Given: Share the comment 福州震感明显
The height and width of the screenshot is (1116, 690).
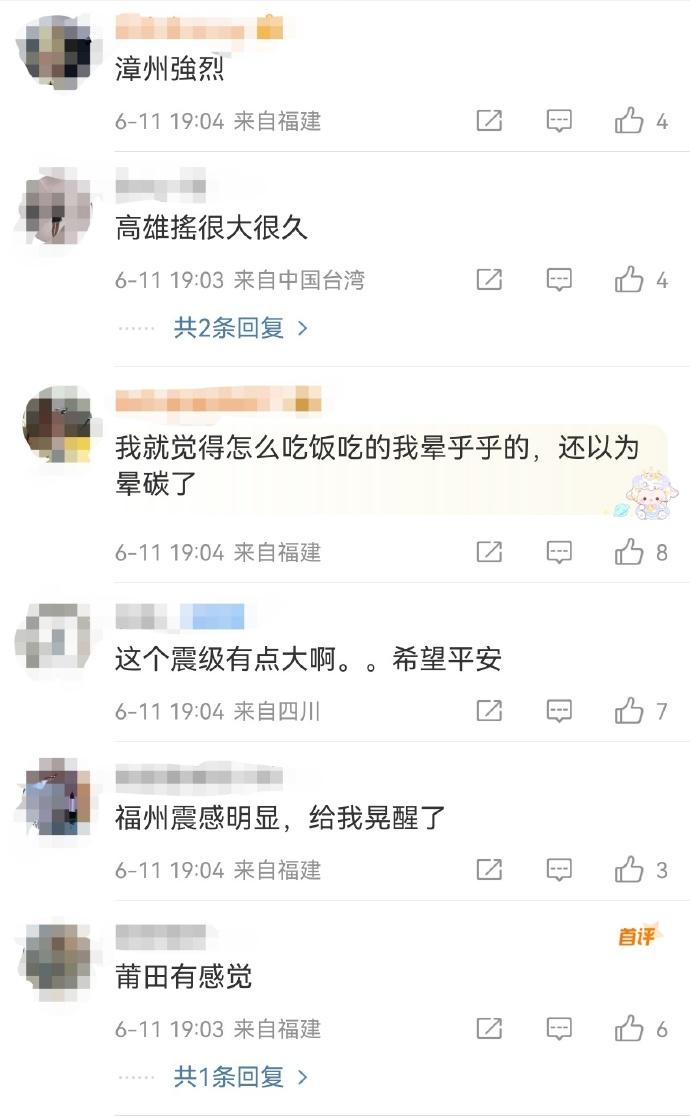Looking at the screenshot, I should point(489,870).
